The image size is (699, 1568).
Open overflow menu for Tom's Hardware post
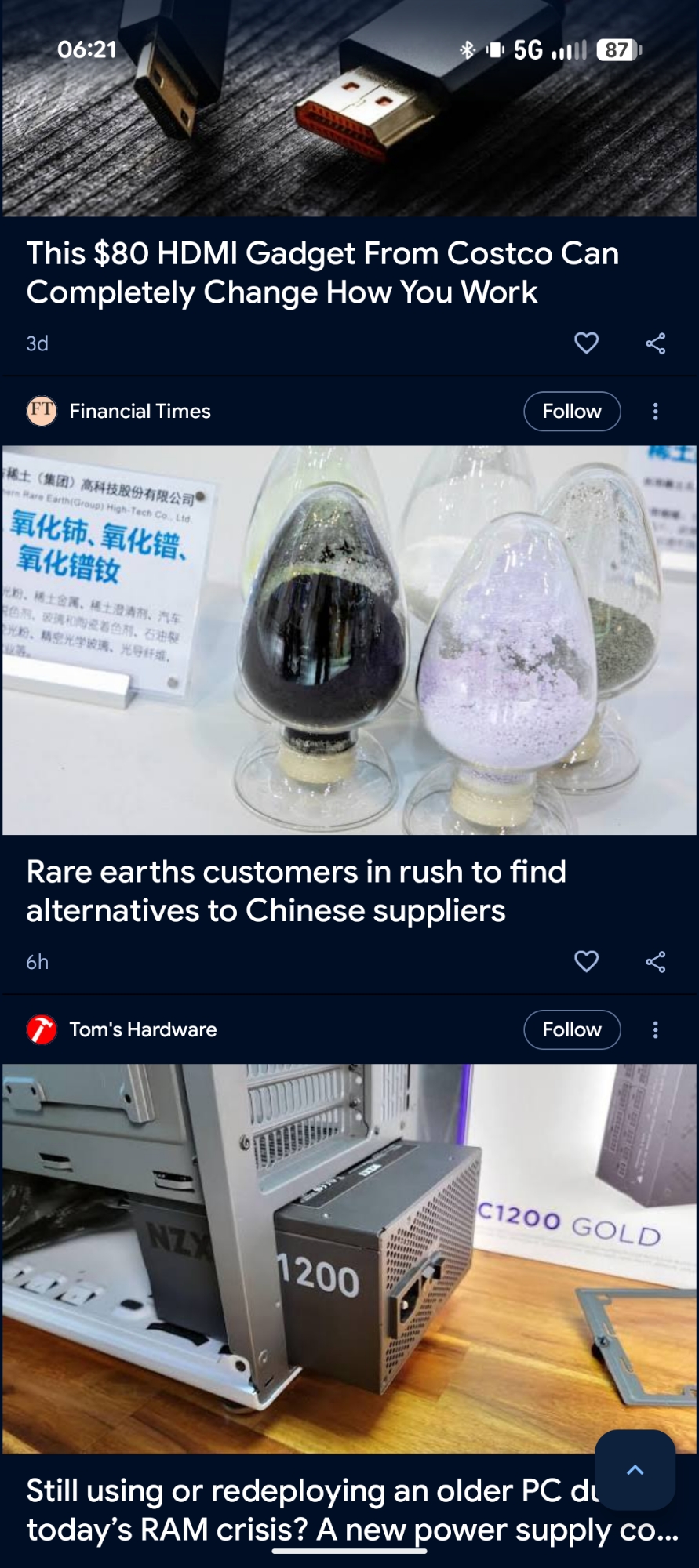point(655,1029)
